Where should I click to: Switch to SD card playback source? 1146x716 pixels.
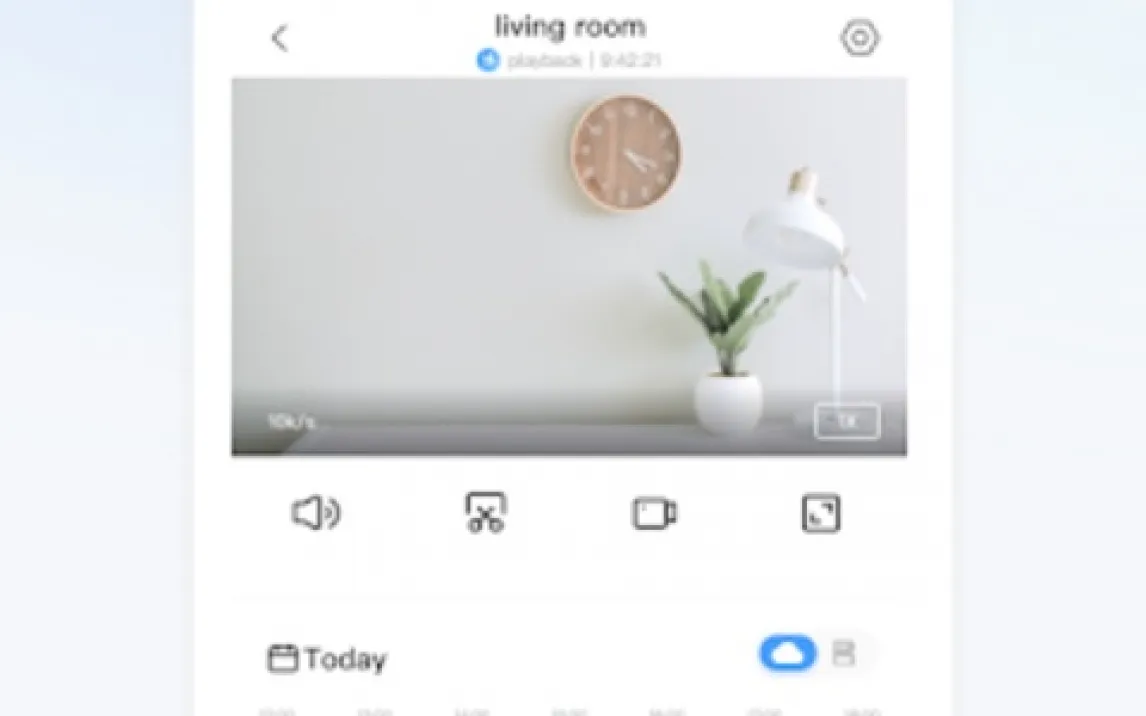(x=844, y=654)
